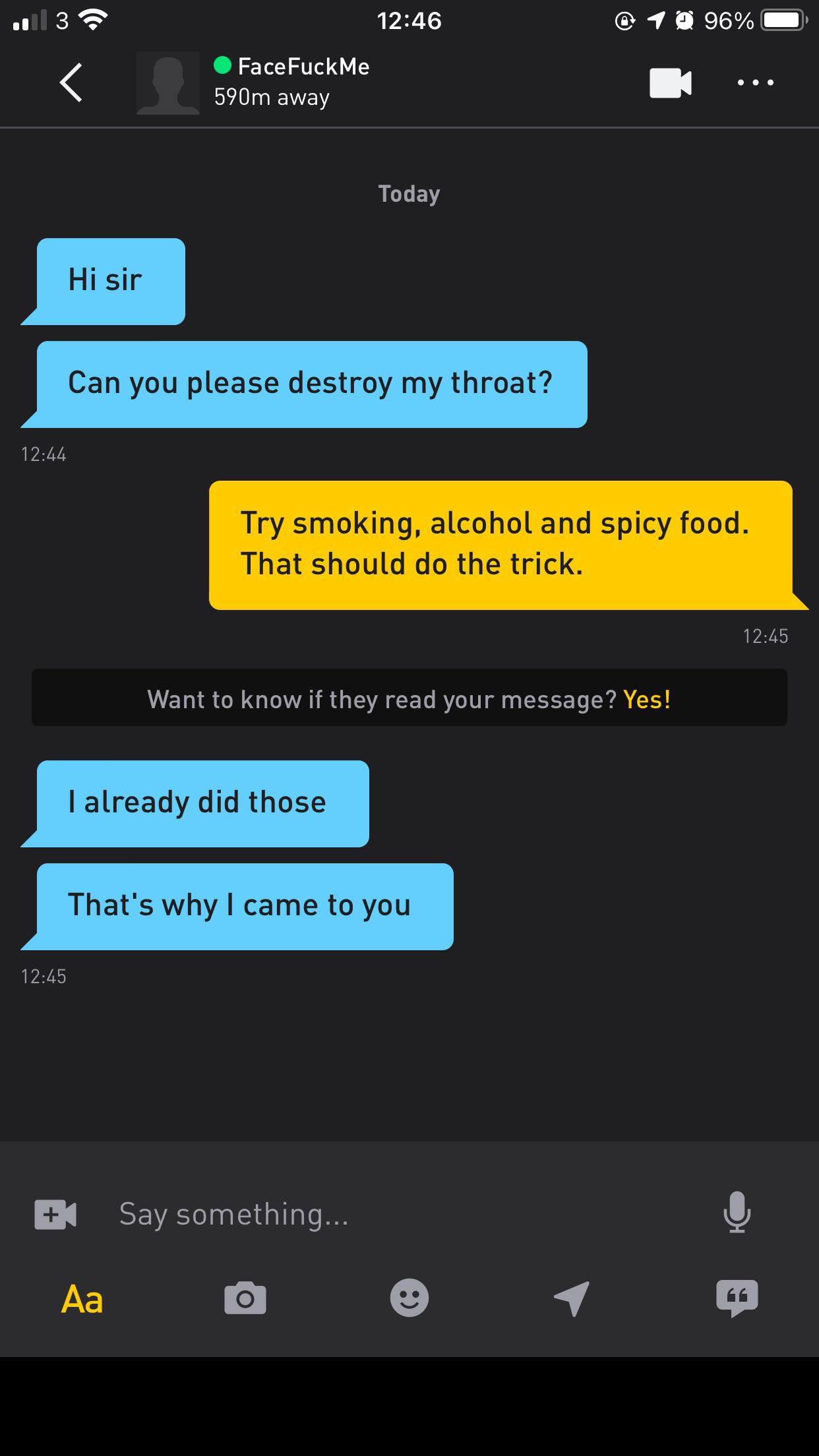Open the sender's profile picture
Screen dimensions: 819x1456
pyautogui.click(x=168, y=82)
